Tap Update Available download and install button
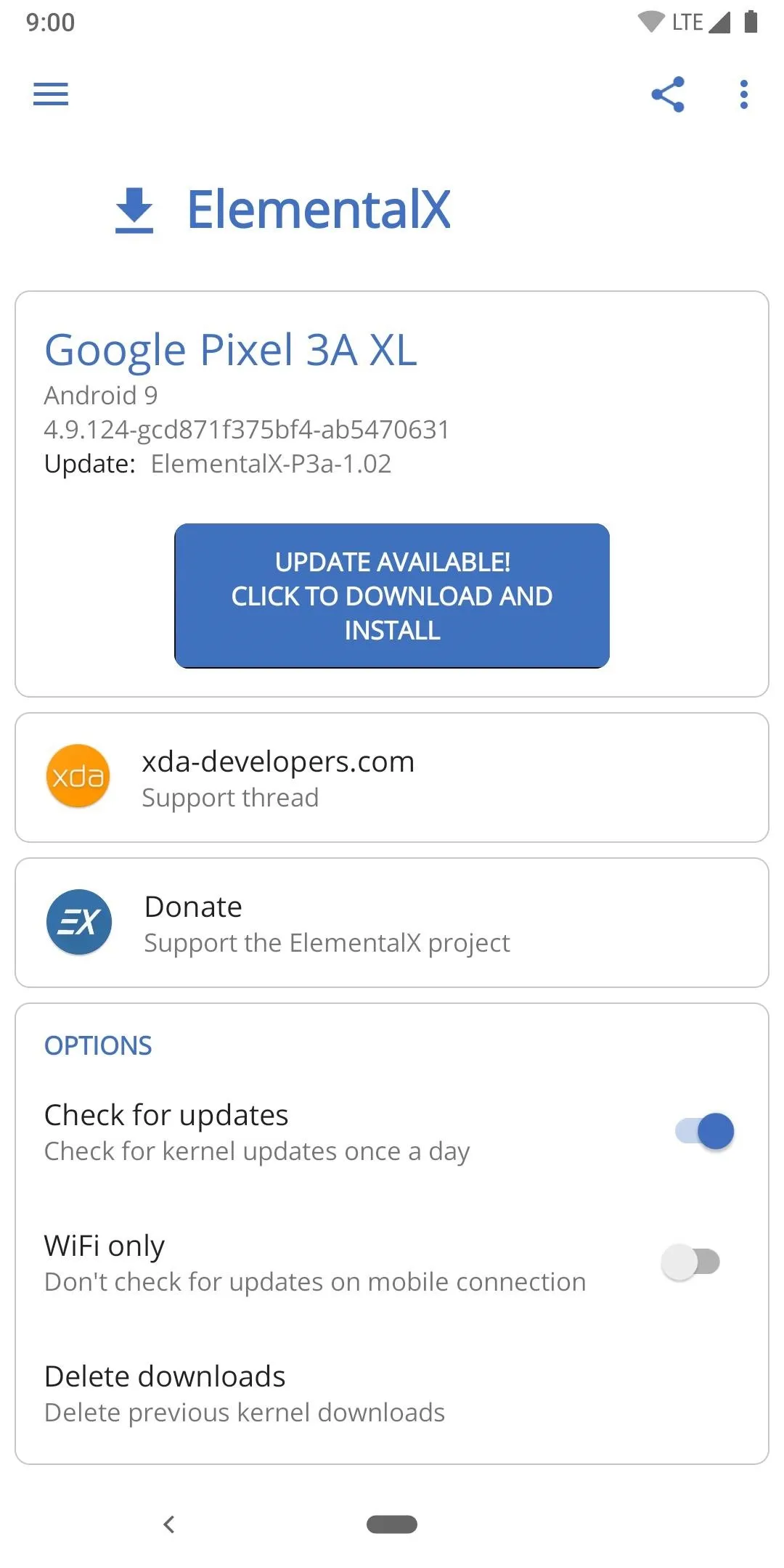The image size is (784, 1568). pyautogui.click(x=392, y=596)
